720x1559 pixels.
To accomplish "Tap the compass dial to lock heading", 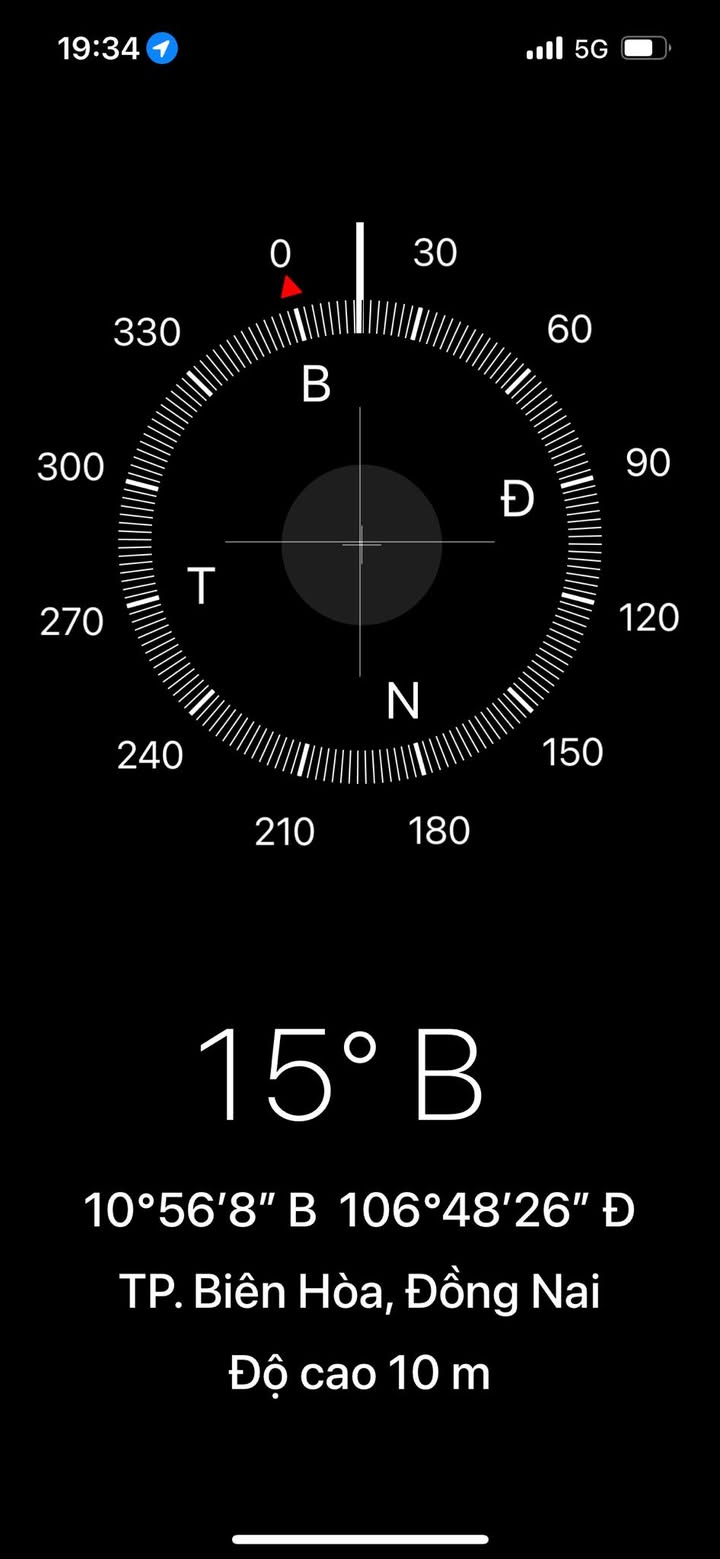I will (360, 543).
